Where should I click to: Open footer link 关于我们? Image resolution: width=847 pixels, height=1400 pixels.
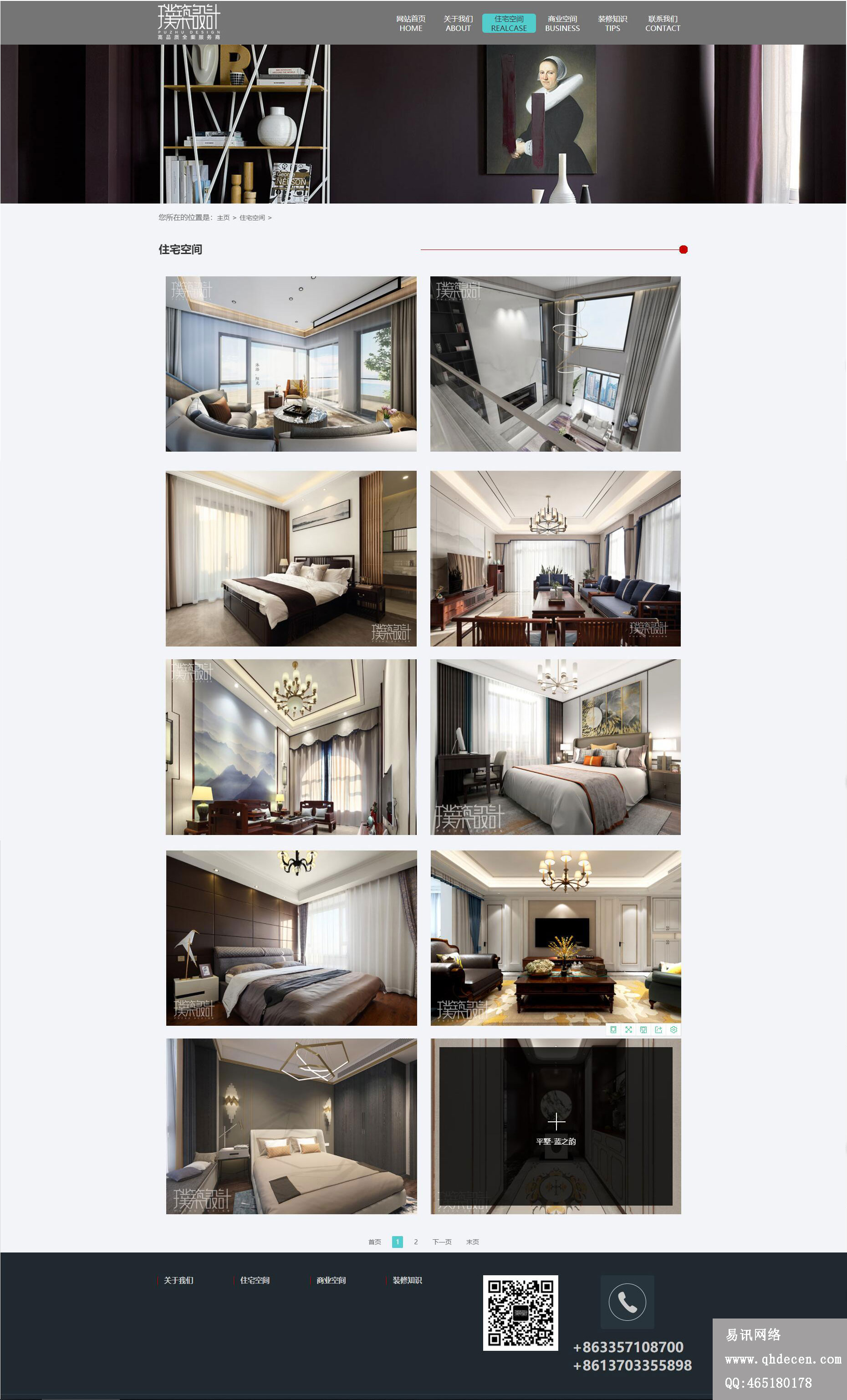point(179,1280)
